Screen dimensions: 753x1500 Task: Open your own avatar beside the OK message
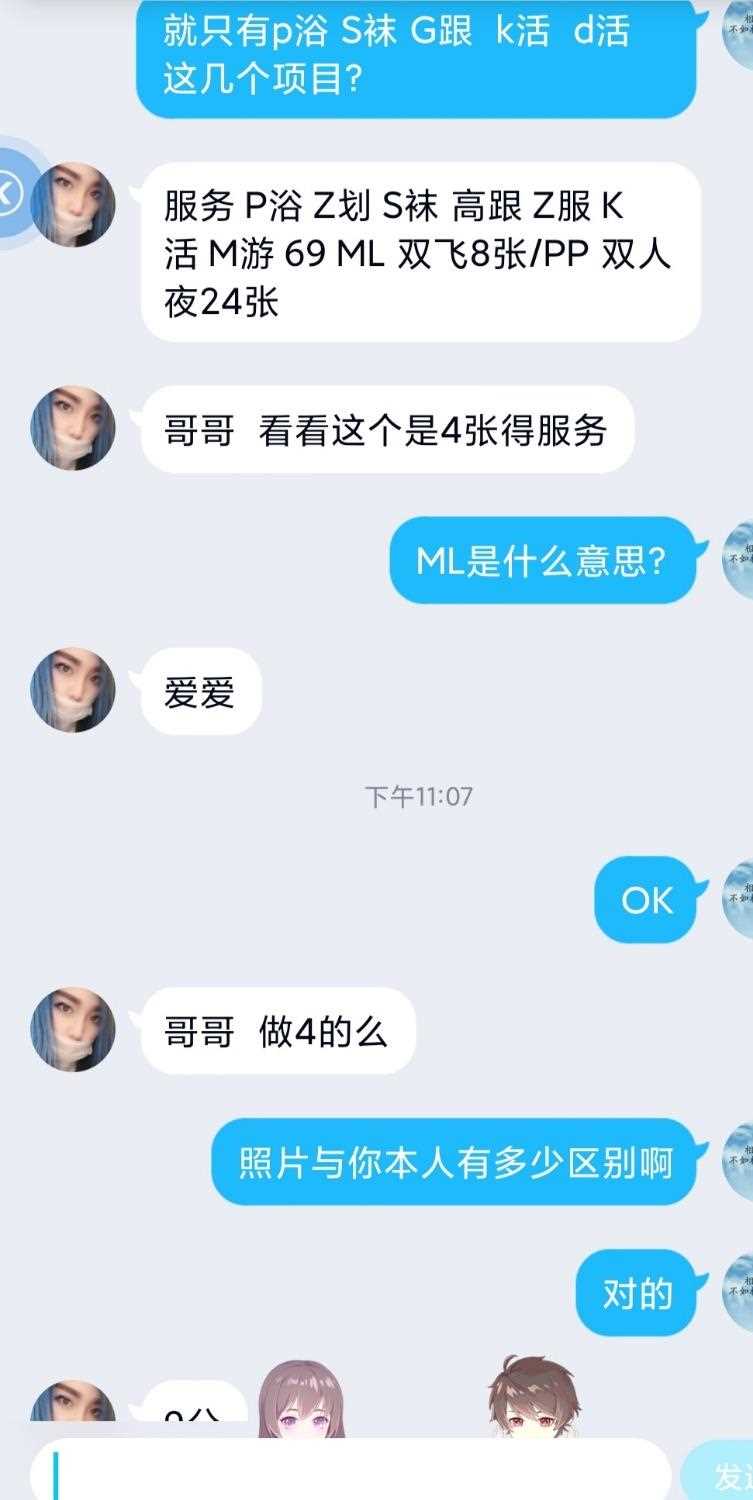tap(738, 900)
